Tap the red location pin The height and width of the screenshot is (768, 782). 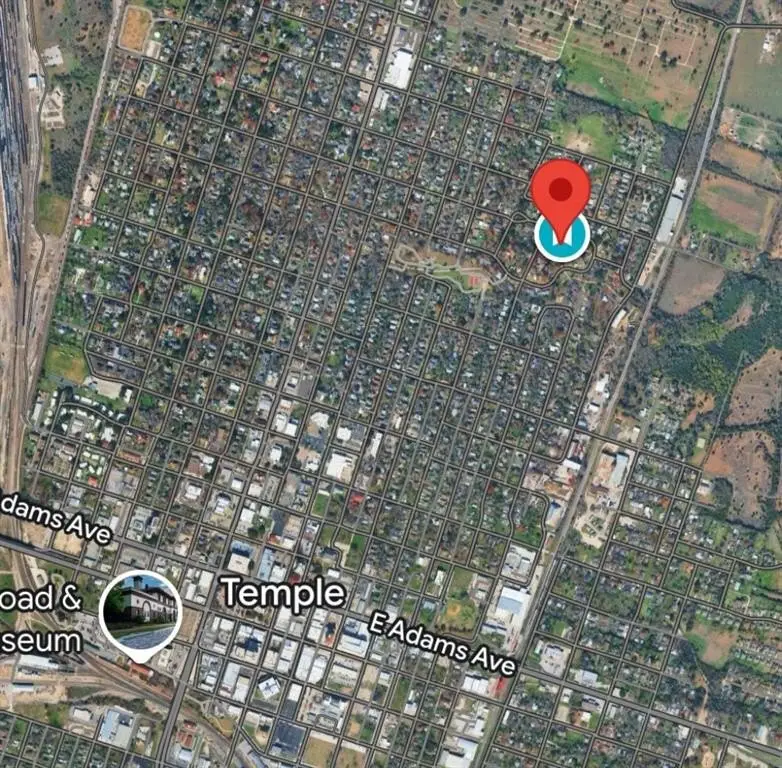tap(560, 191)
